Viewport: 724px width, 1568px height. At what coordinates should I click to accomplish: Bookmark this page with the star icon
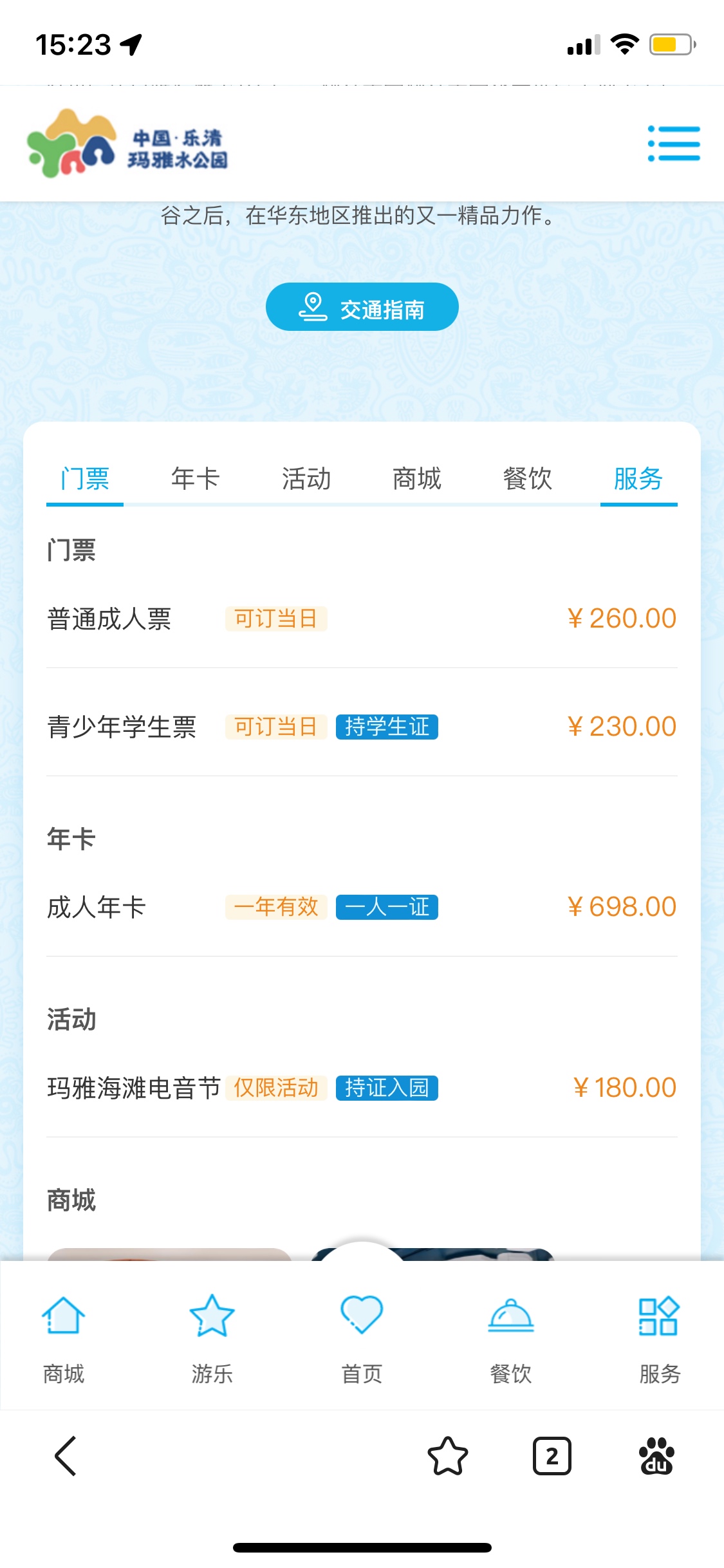click(448, 1456)
